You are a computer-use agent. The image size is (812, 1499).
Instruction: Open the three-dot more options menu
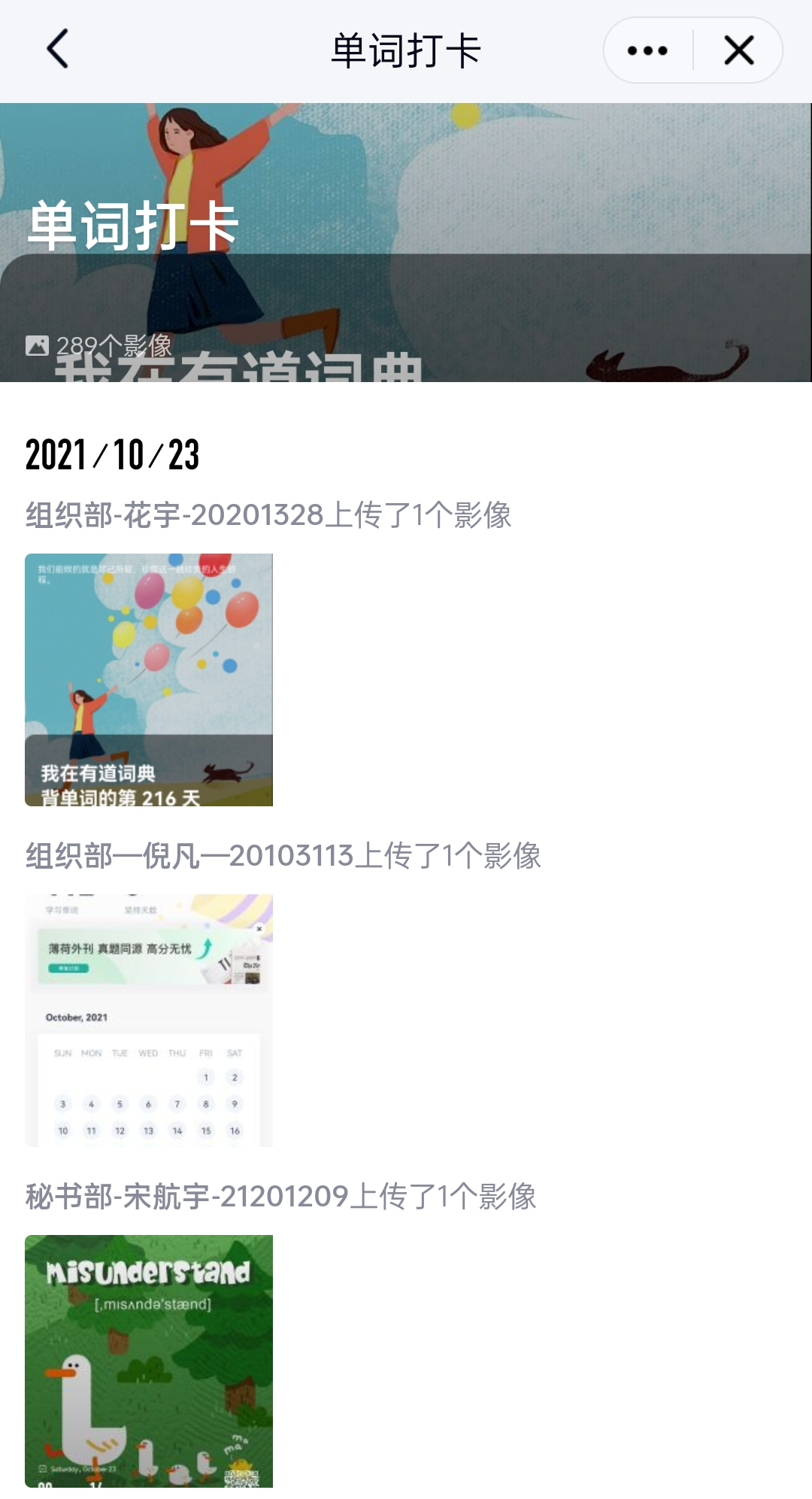[647, 50]
